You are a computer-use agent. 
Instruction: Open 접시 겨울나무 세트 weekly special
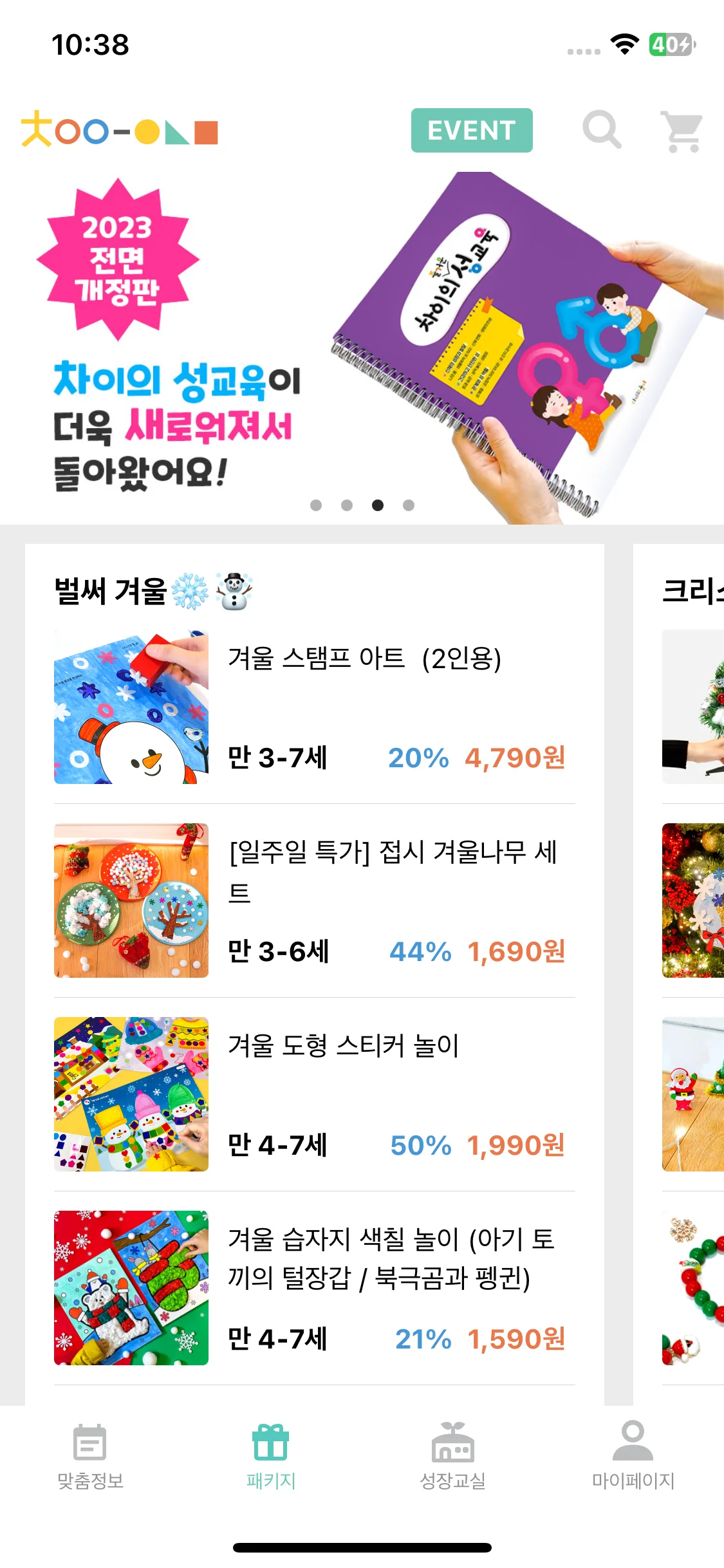click(x=314, y=901)
